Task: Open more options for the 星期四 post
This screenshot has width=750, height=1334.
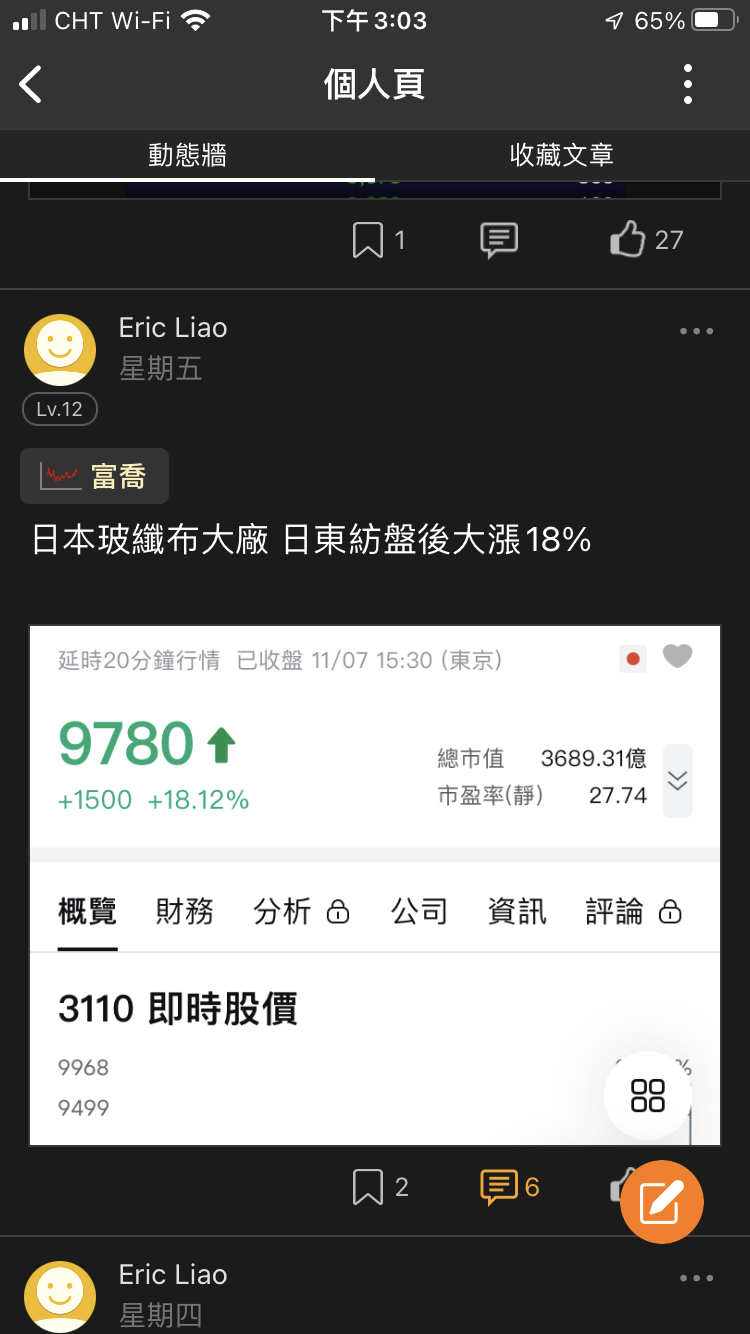Action: tap(696, 1278)
